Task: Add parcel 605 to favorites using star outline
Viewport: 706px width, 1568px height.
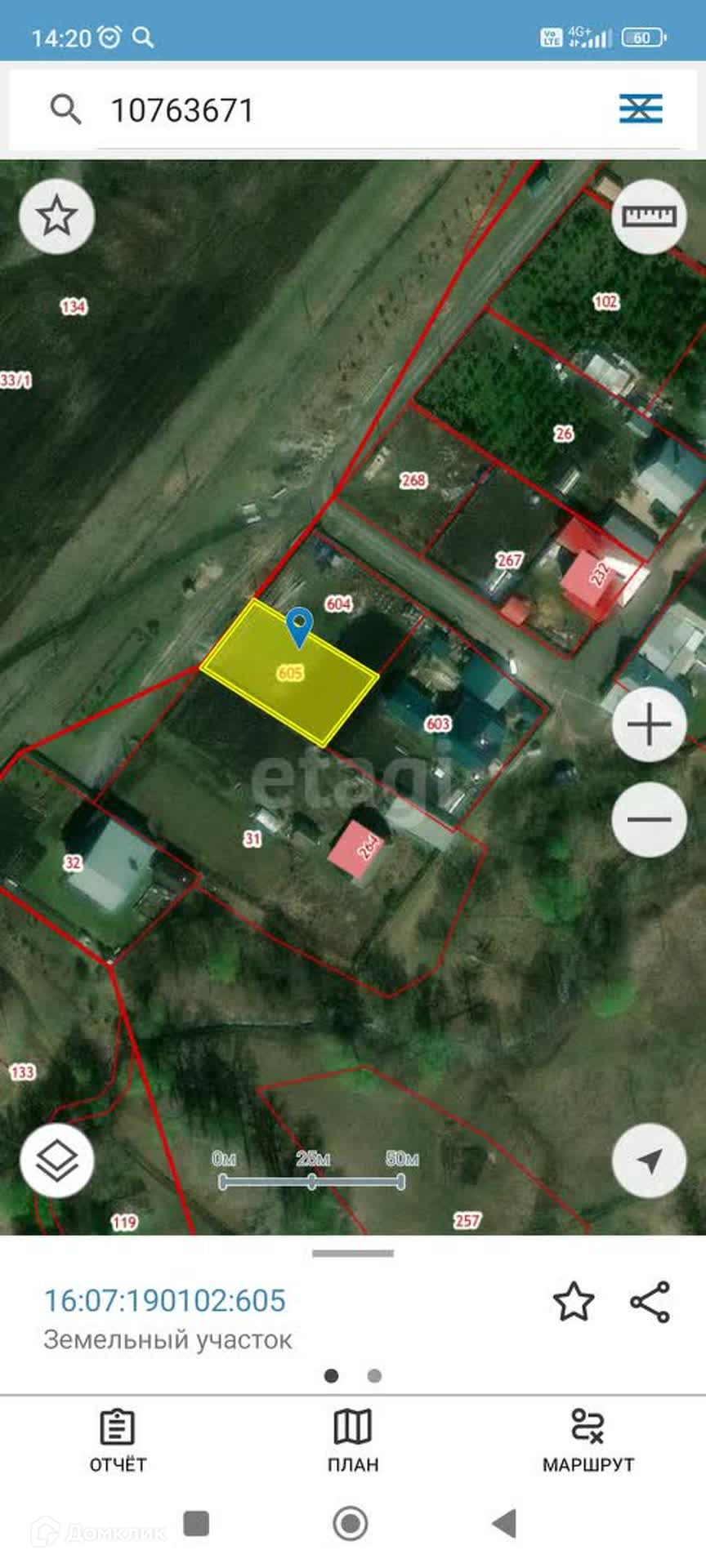Action: coord(574,1302)
